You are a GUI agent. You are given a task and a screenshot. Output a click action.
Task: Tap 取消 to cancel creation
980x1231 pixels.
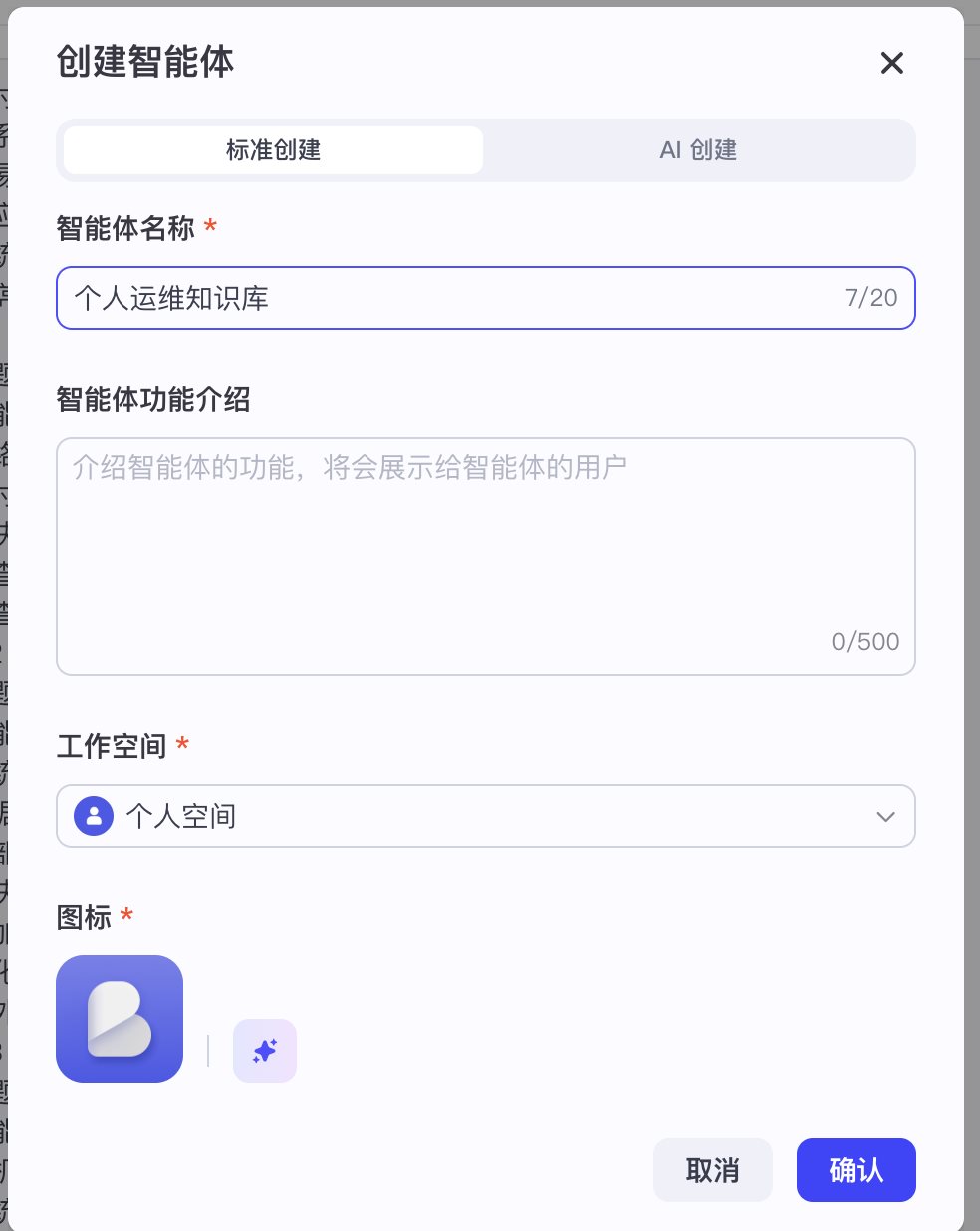coord(712,1170)
